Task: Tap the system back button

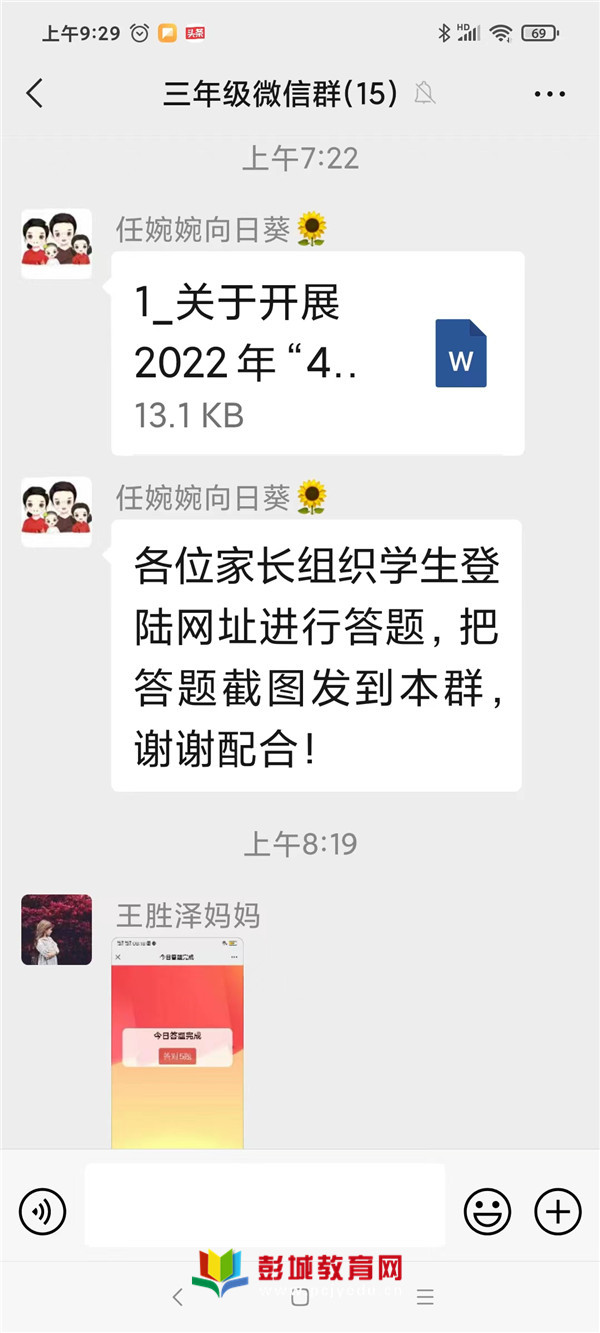Action: click(178, 1298)
